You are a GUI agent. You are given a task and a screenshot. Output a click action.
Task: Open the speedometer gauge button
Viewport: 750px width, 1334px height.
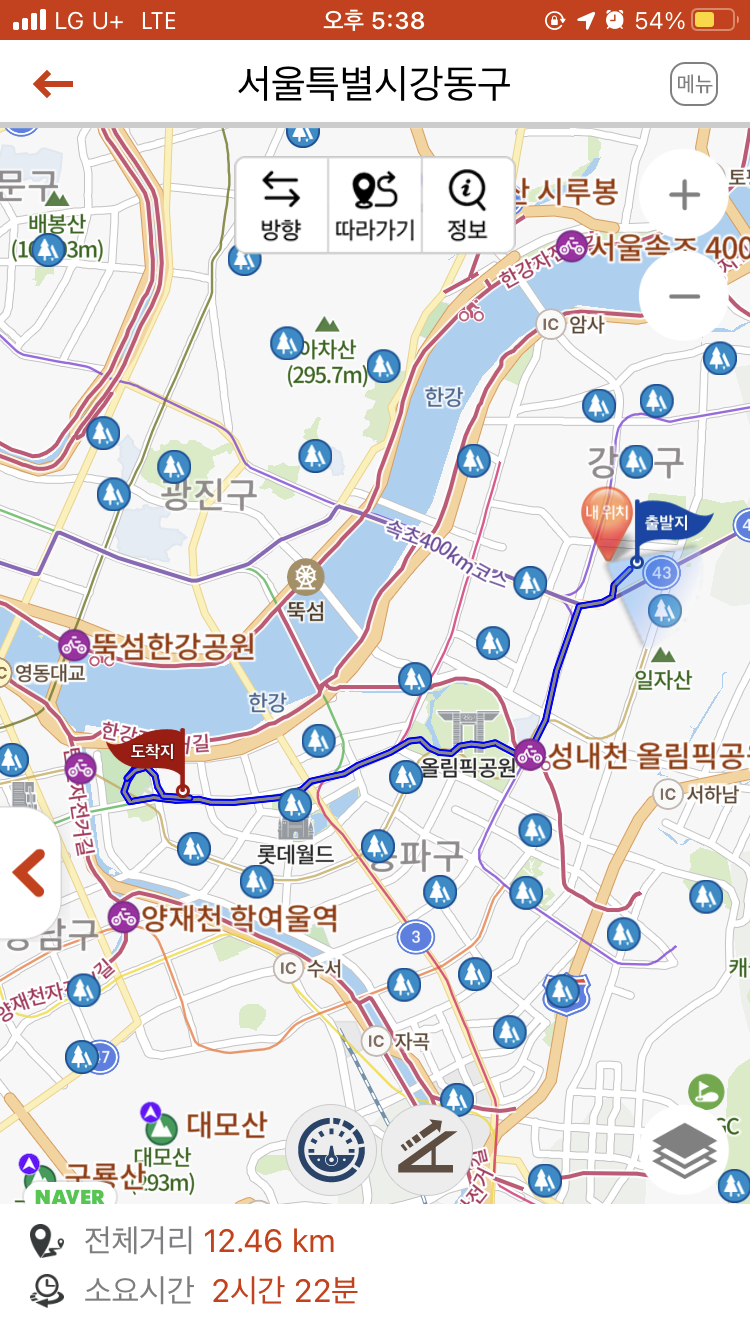click(x=331, y=1150)
